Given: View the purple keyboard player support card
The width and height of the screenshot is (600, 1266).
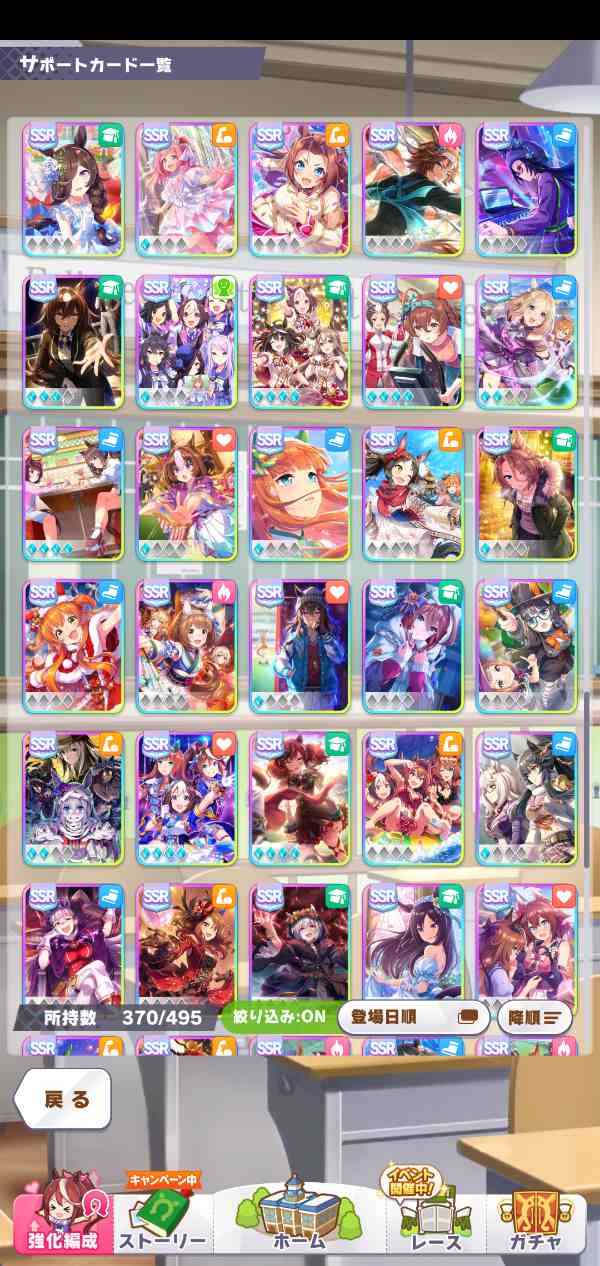Looking at the screenshot, I should coord(526,187).
